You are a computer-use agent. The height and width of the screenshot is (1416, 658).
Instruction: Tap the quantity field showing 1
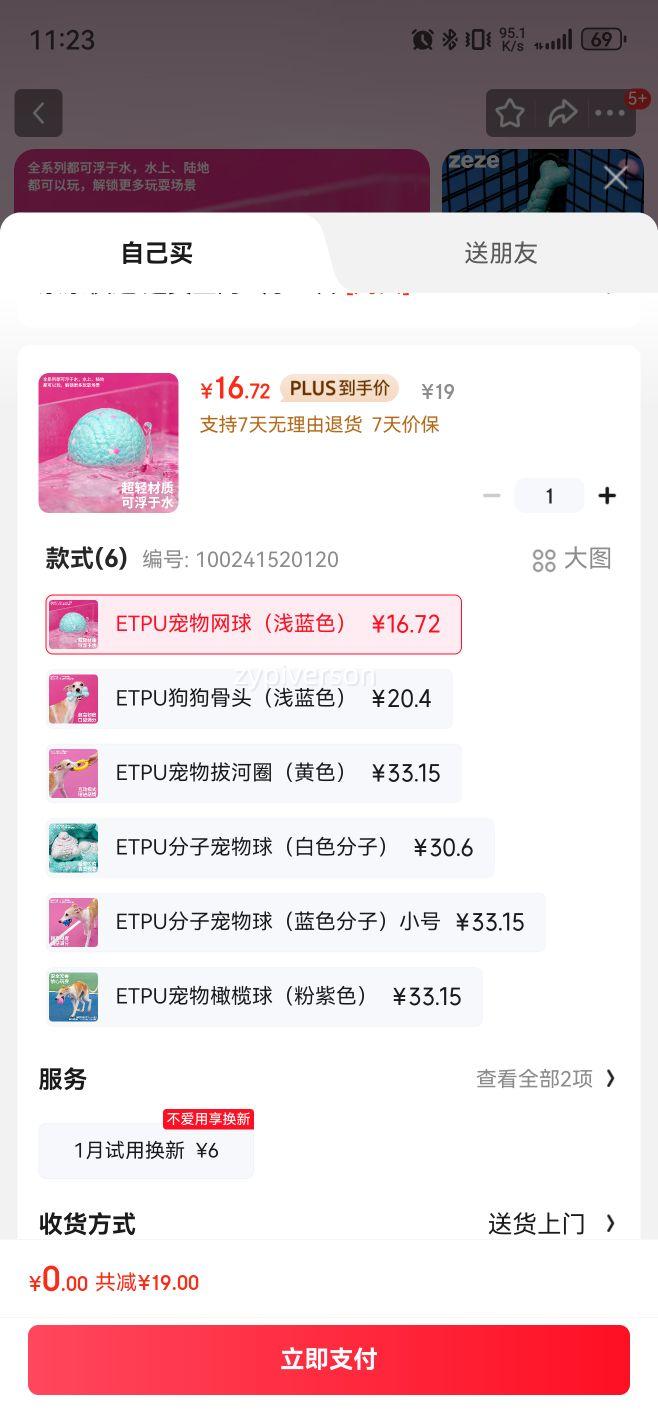pyautogui.click(x=549, y=496)
